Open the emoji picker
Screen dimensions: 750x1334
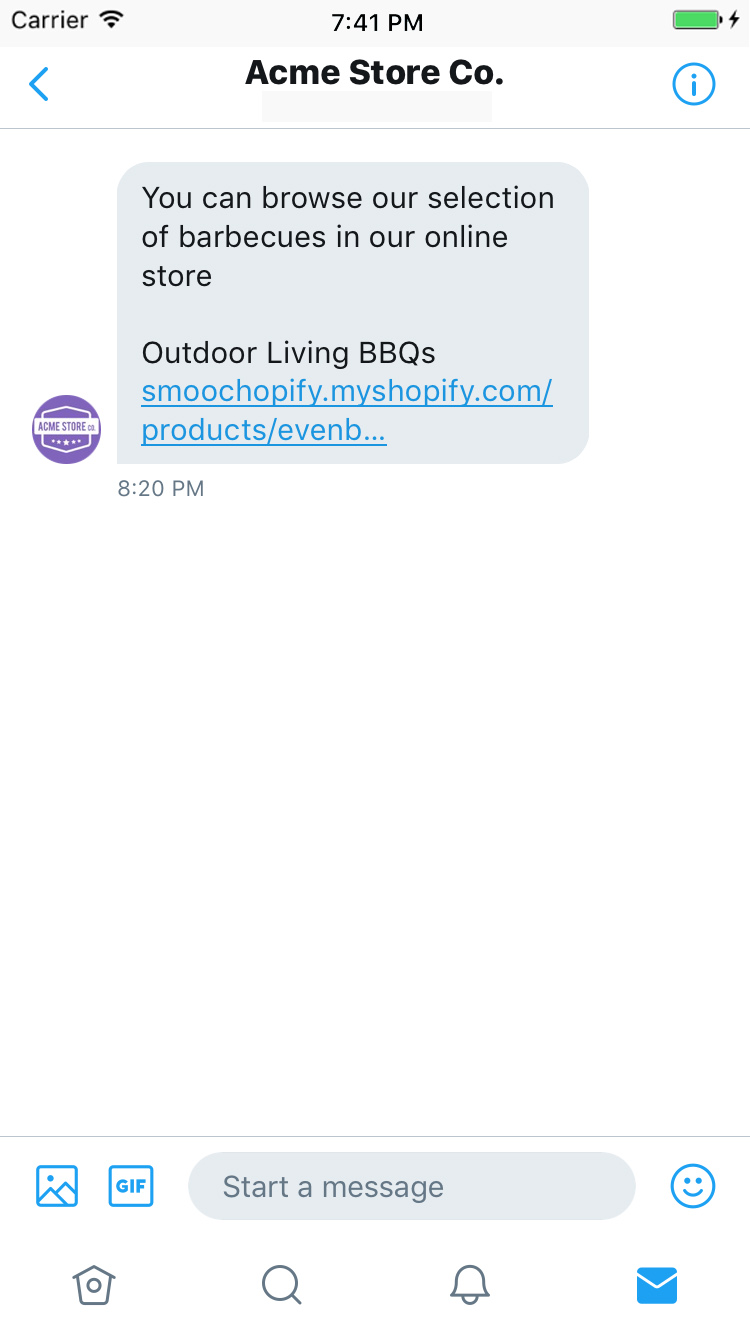pyautogui.click(x=692, y=1186)
